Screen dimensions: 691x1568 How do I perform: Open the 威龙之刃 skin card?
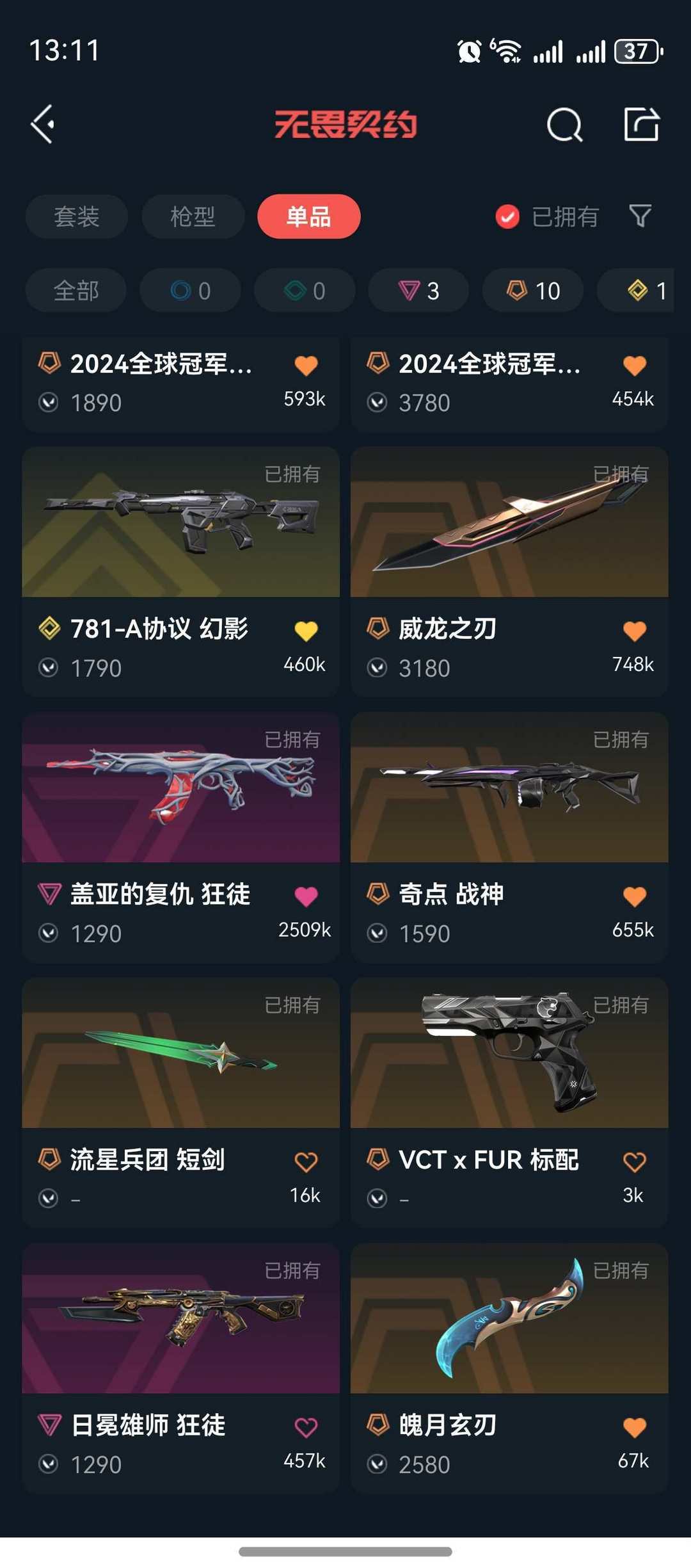[x=509, y=571]
